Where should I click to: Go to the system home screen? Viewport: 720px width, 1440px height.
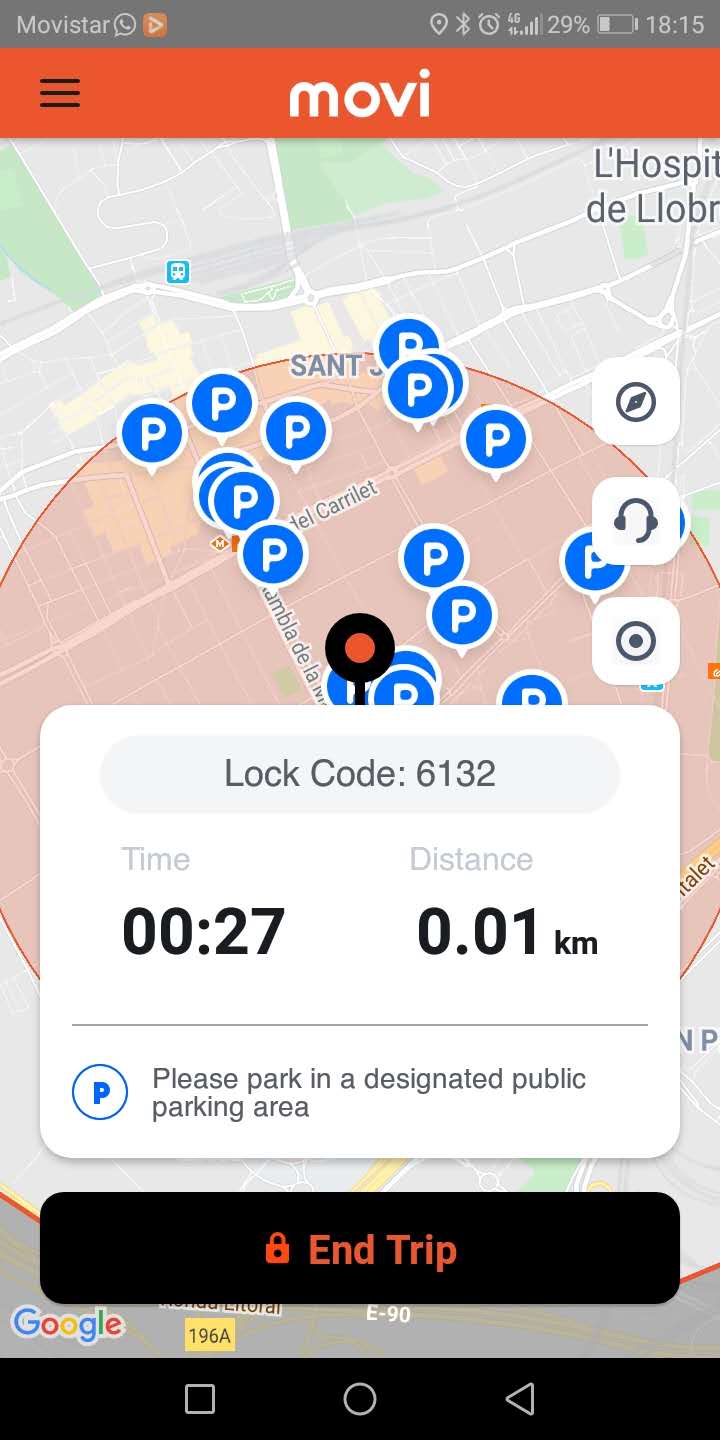pos(360,1399)
